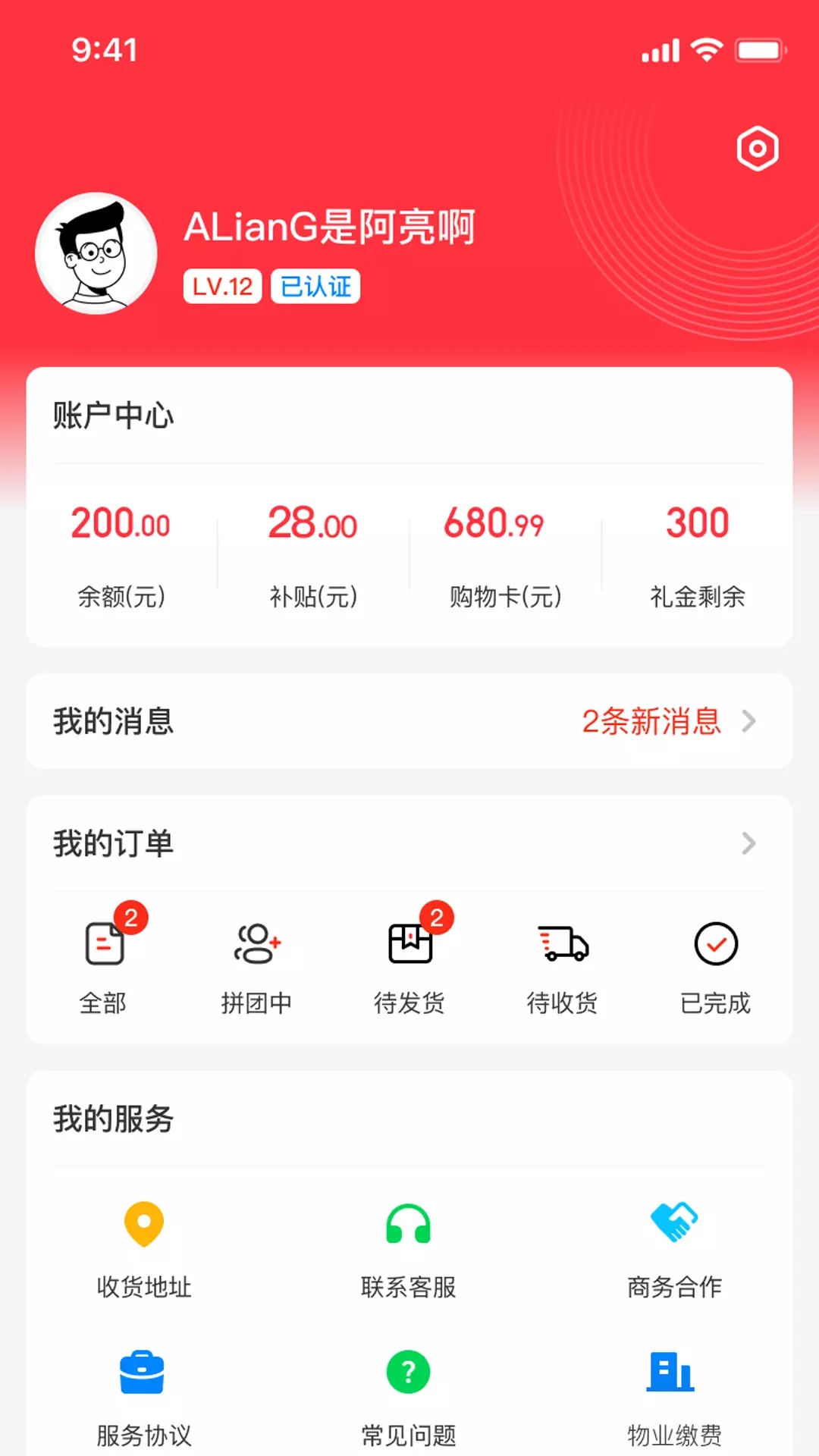Click the LV.12 level badge
This screenshot has width=819, height=1456.
click(222, 286)
